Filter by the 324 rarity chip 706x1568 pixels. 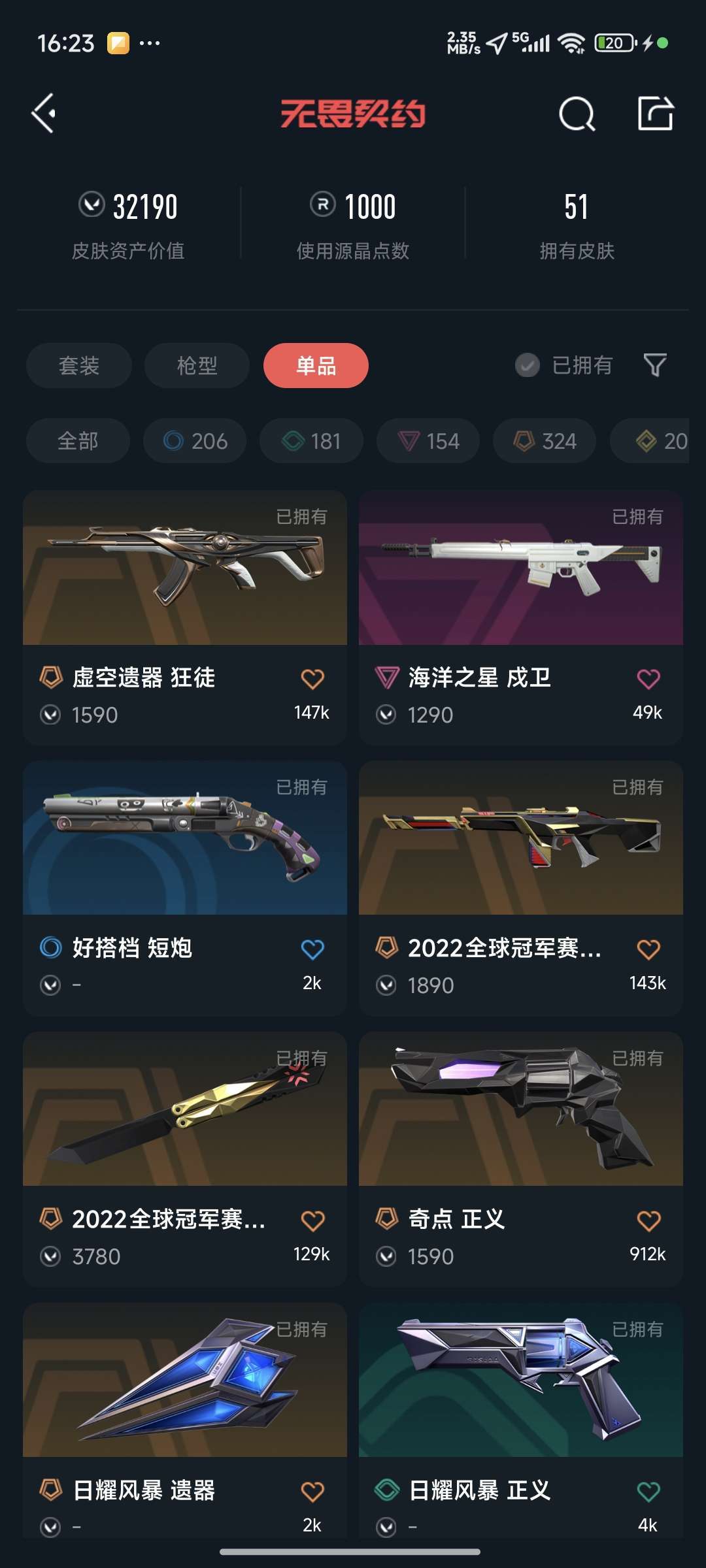[545, 441]
